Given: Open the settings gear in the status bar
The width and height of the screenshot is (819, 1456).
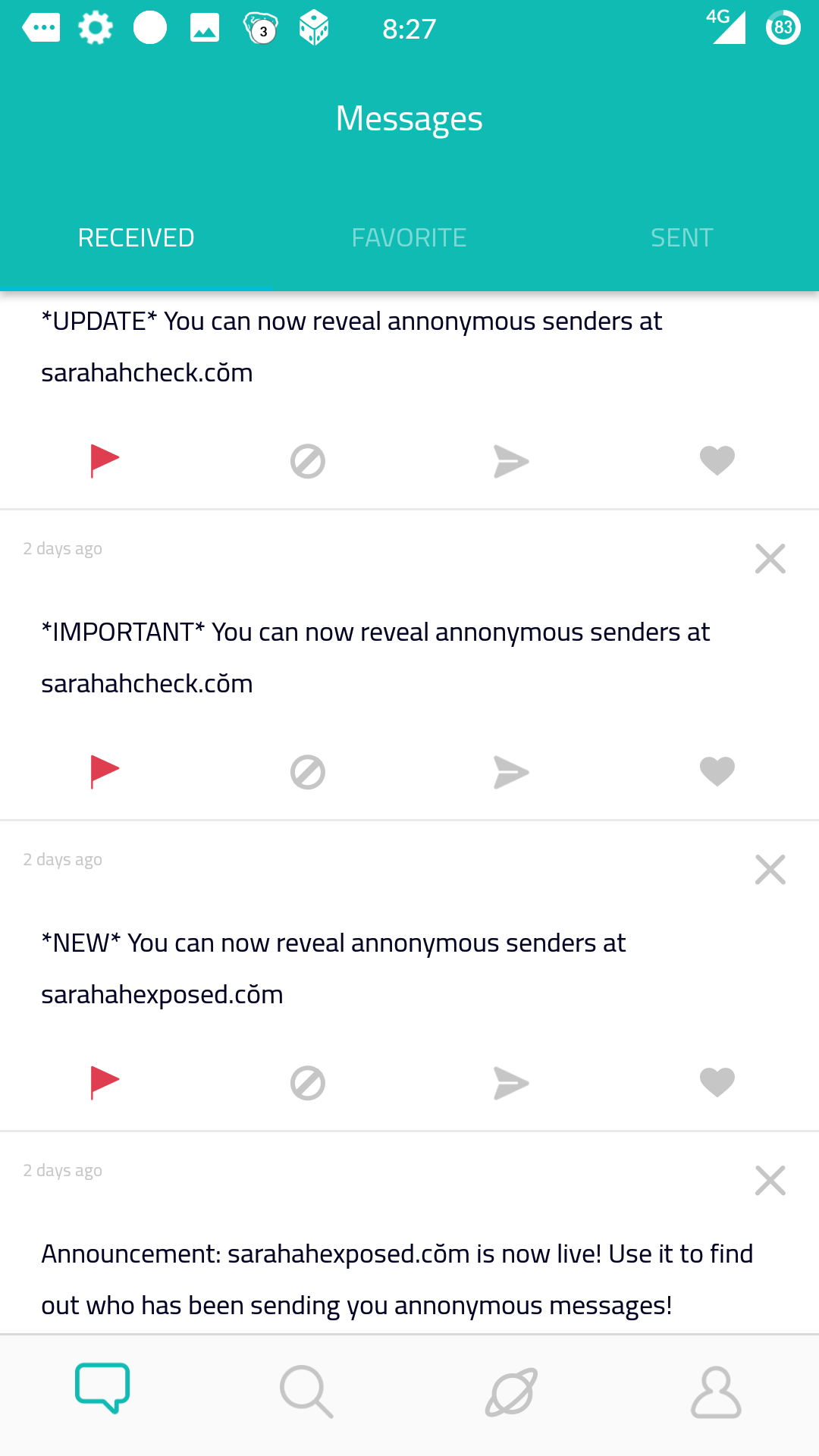Looking at the screenshot, I should pyautogui.click(x=96, y=27).
